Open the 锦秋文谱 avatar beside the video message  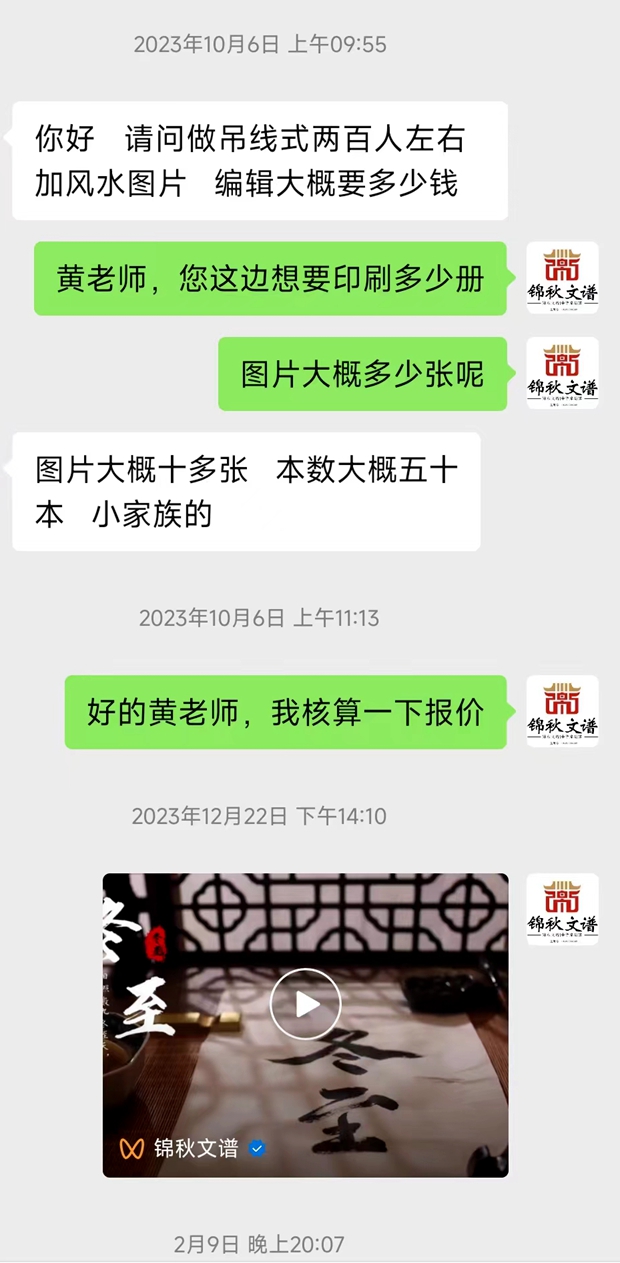pyautogui.click(x=562, y=909)
